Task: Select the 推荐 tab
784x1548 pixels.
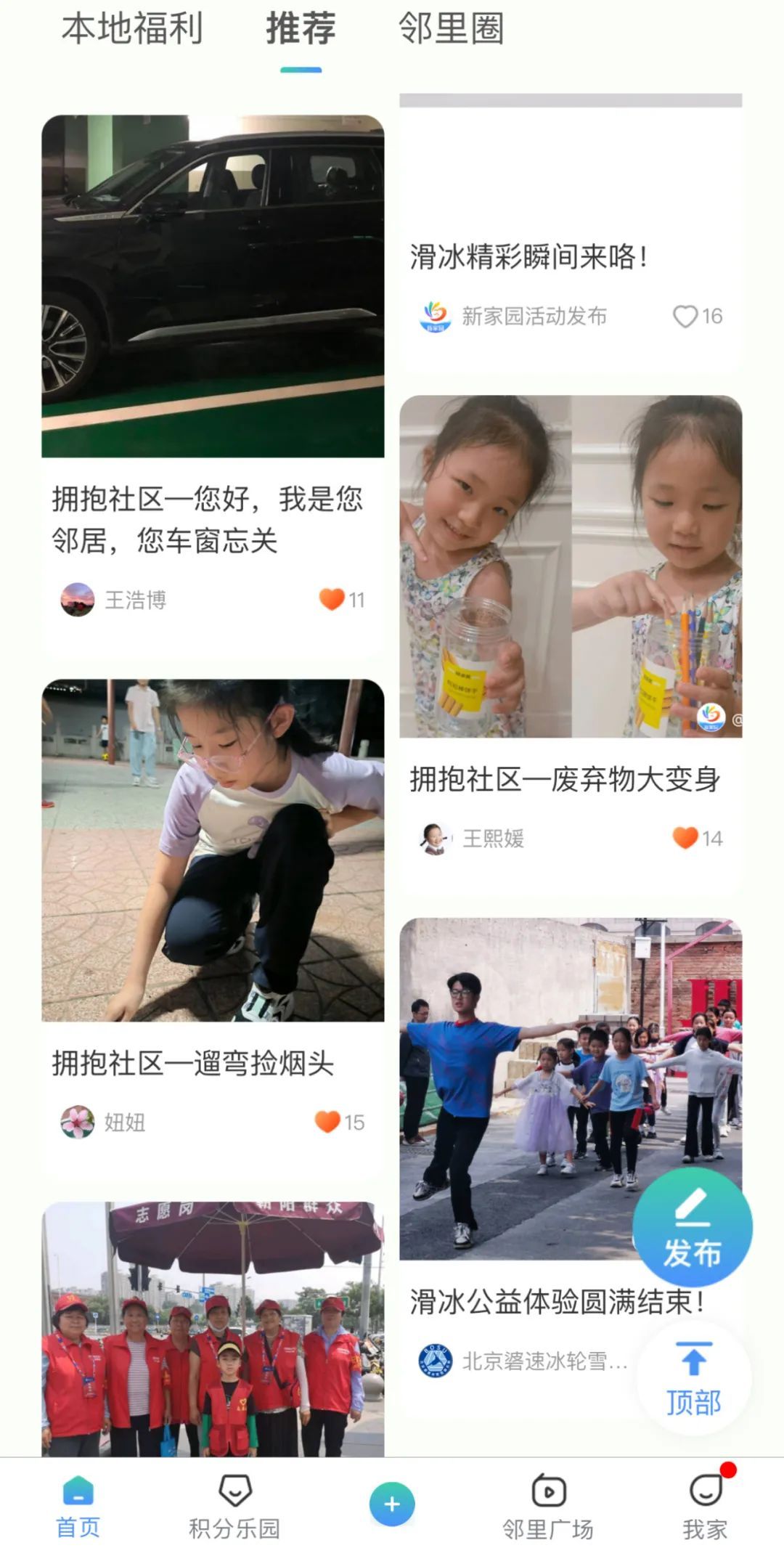Action: click(x=301, y=29)
